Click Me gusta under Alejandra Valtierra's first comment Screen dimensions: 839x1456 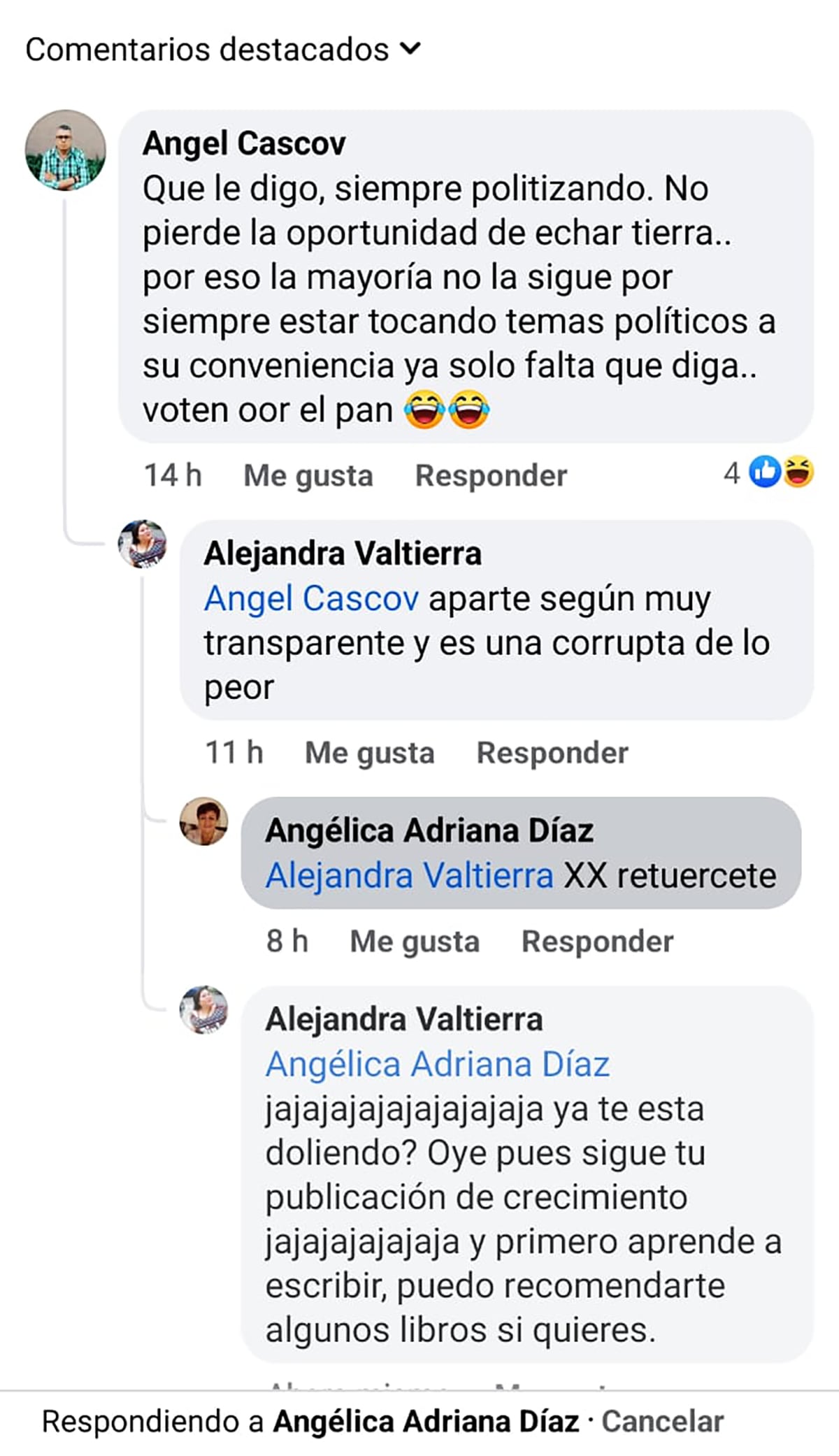coord(369,753)
